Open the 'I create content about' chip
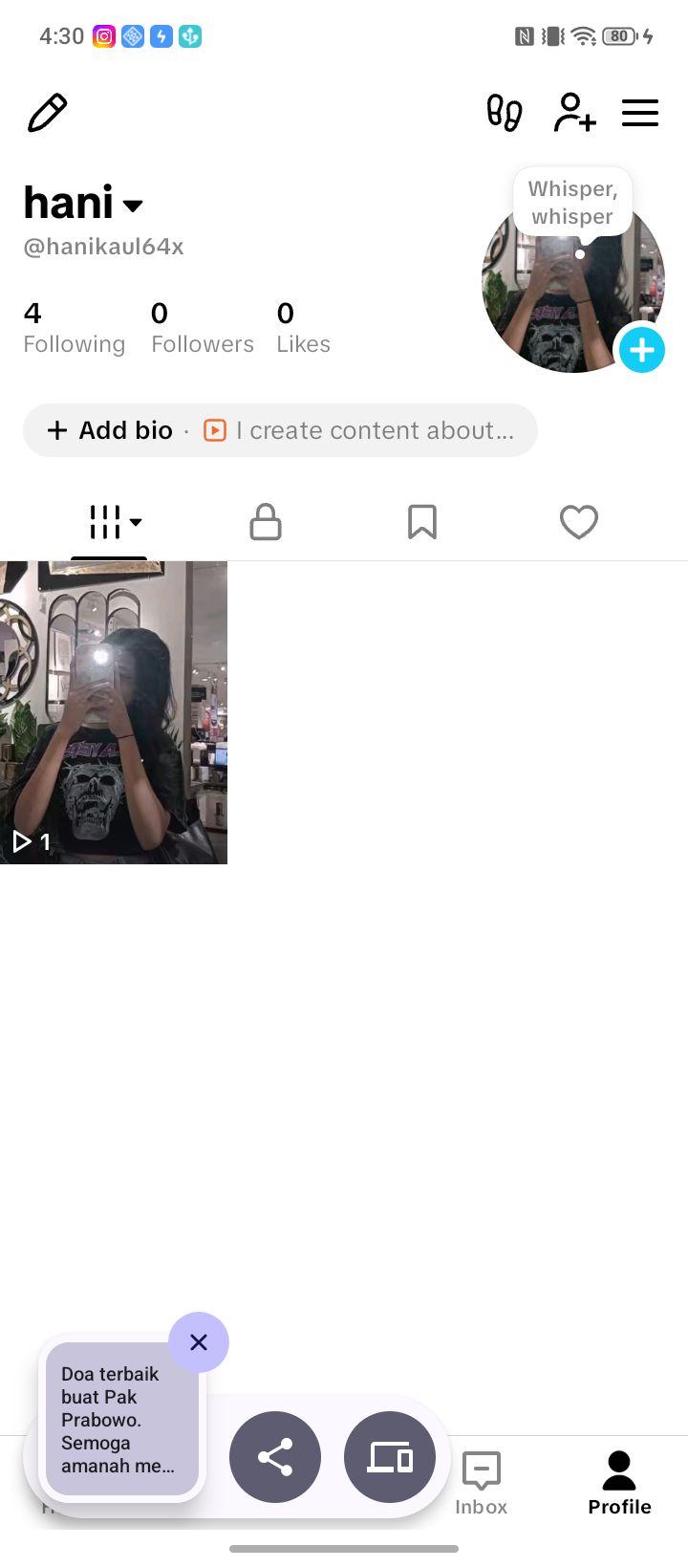The image size is (688, 1568). point(359,430)
